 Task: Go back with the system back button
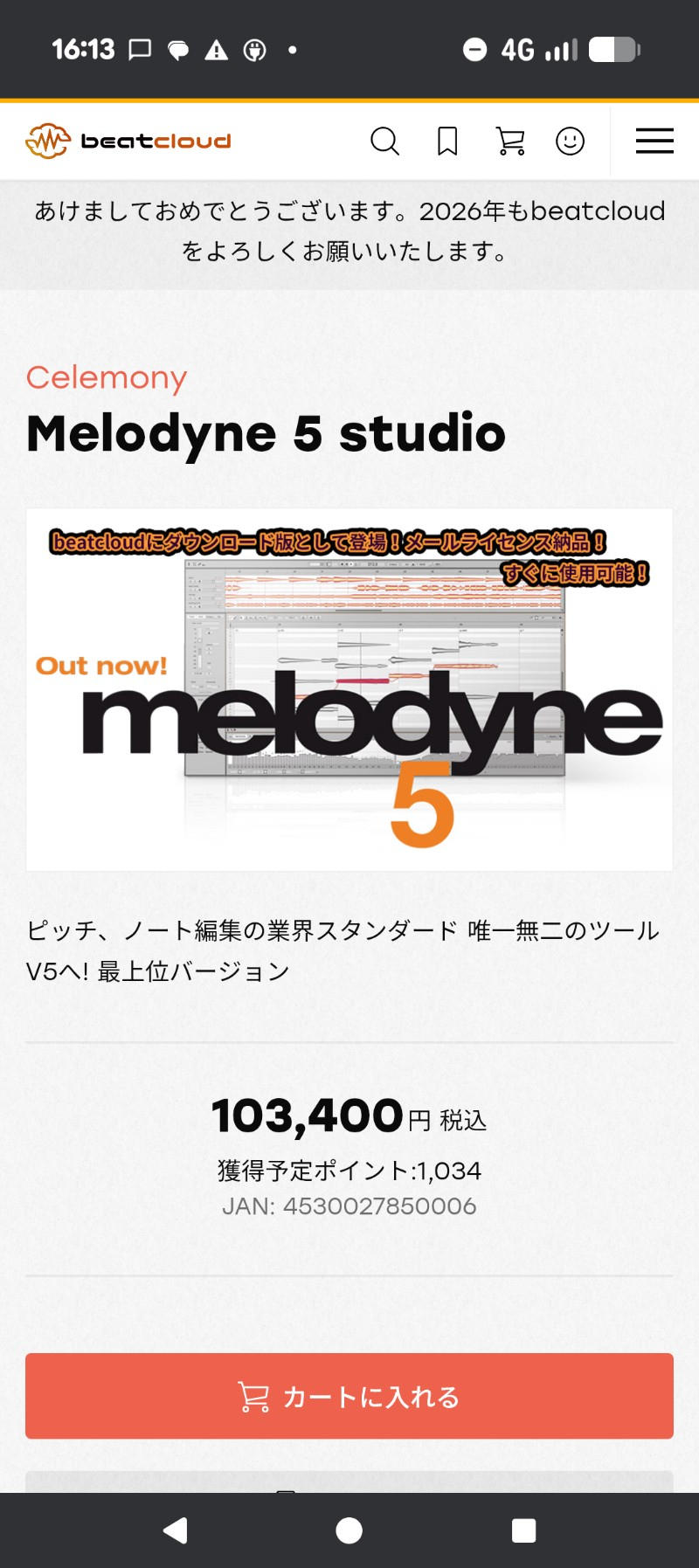click(176, 1530)
